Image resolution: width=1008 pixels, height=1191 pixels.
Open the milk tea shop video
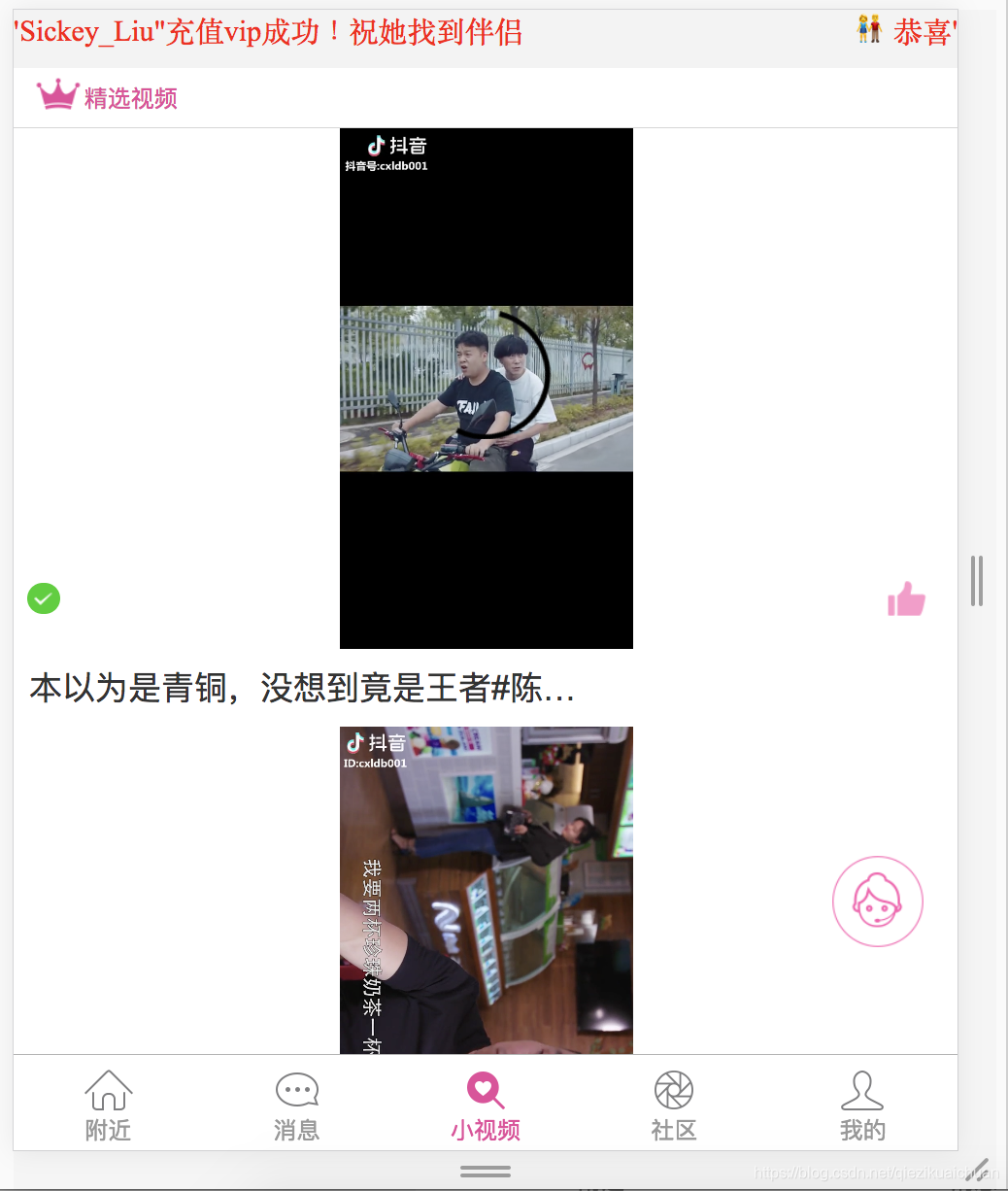coord(486,889)
